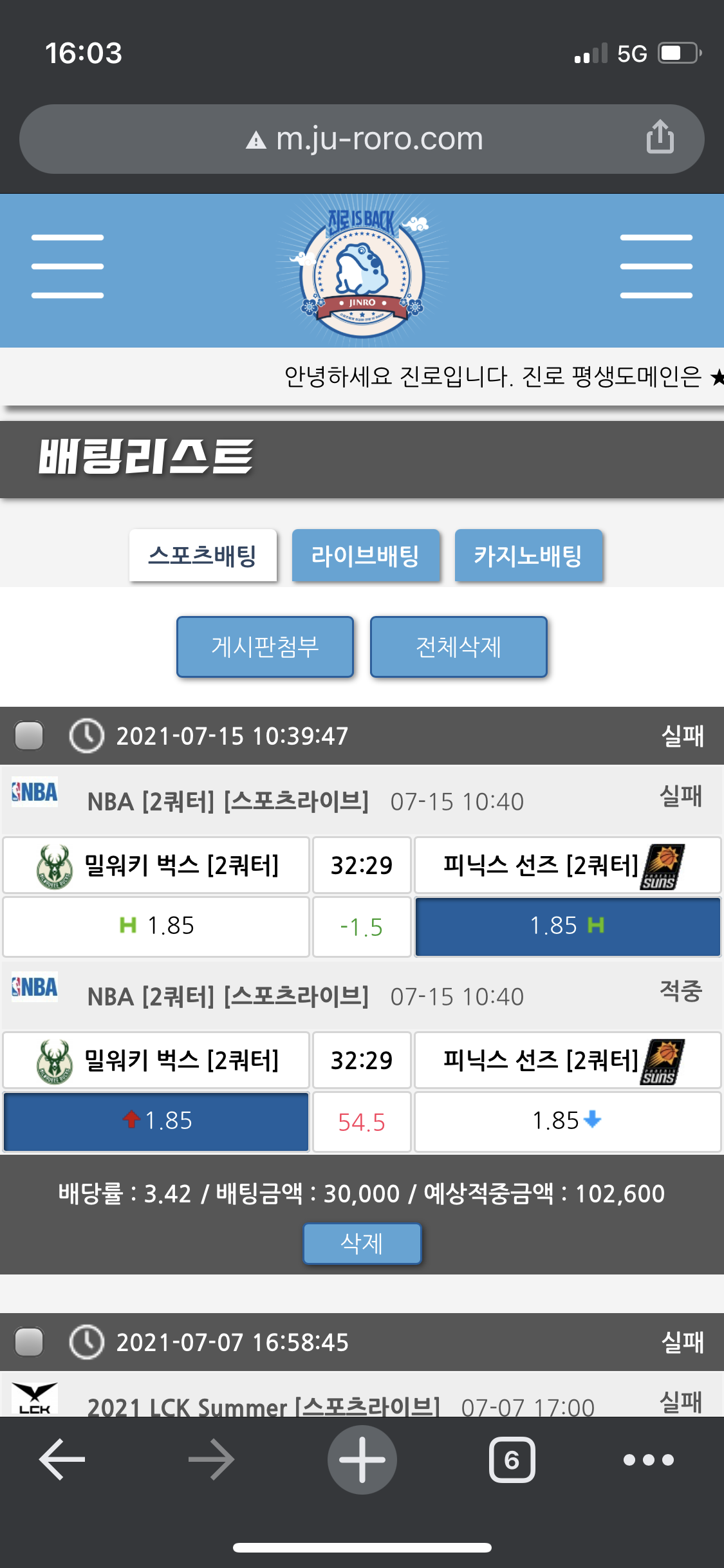Tap the 게시판첨부 button
Image resolution: width=724 pixels, height=1568 pixels.
[265, 647]
